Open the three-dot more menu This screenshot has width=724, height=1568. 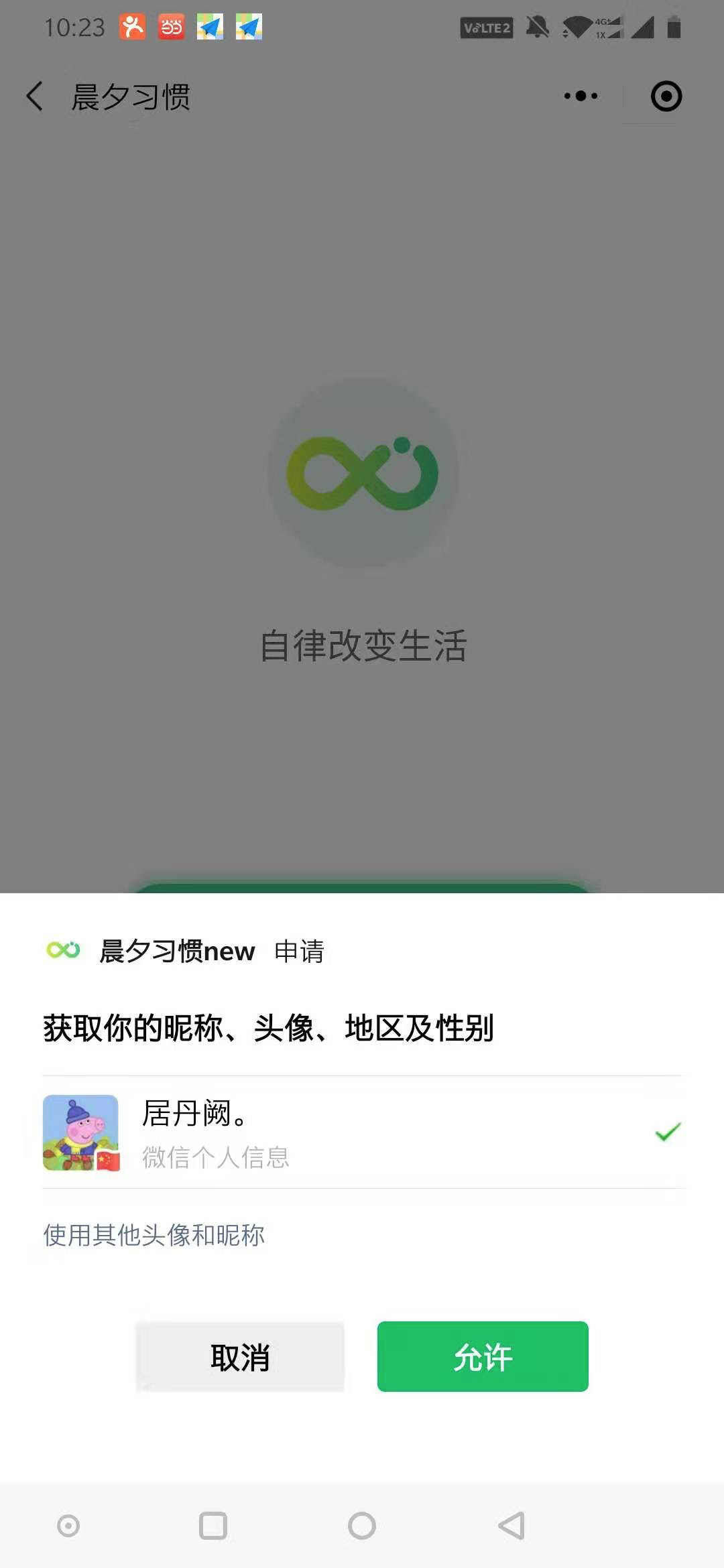[581, 96]
